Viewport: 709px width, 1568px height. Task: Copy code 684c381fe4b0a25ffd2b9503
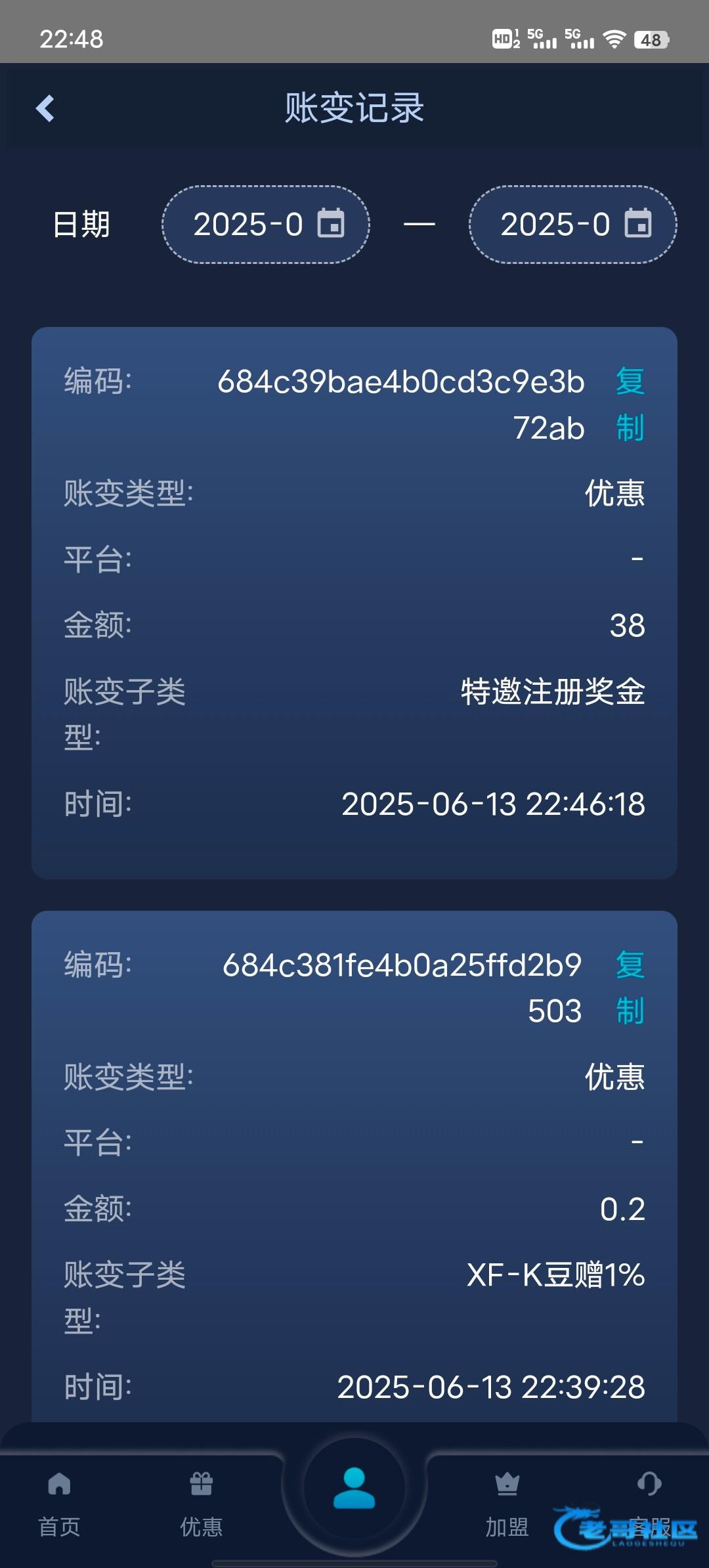(x=630, y=988)
